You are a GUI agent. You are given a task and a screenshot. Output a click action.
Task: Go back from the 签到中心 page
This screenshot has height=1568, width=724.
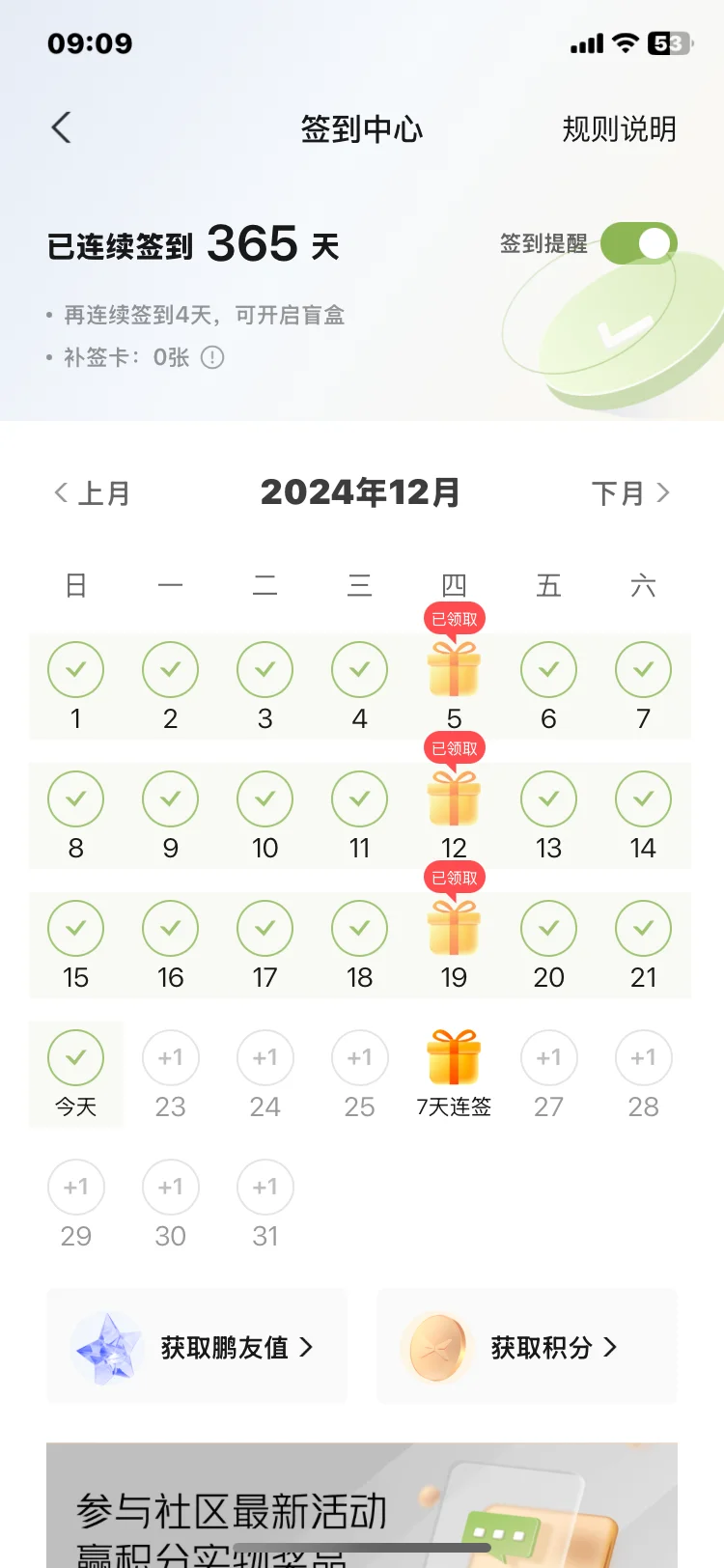[x=61, y=127]
